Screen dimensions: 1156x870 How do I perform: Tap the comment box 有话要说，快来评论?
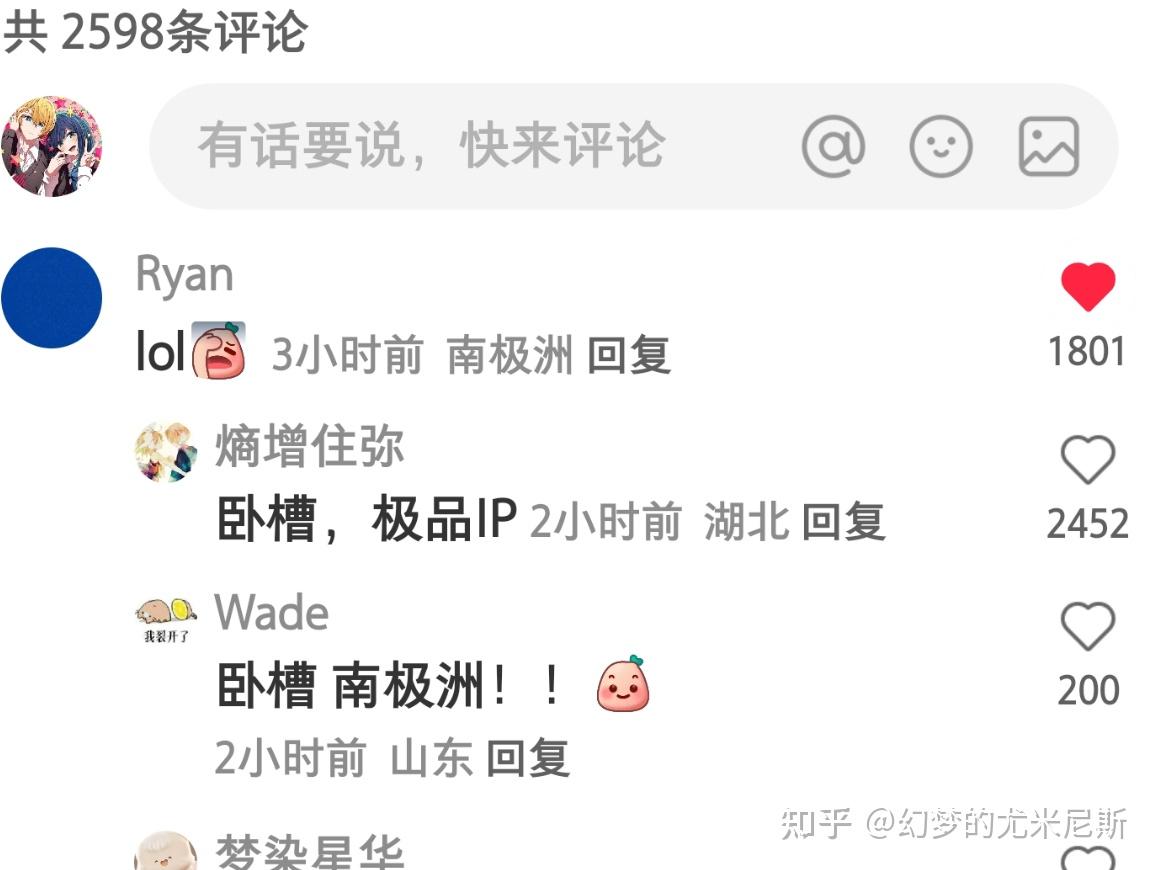(x=430, y=146)
